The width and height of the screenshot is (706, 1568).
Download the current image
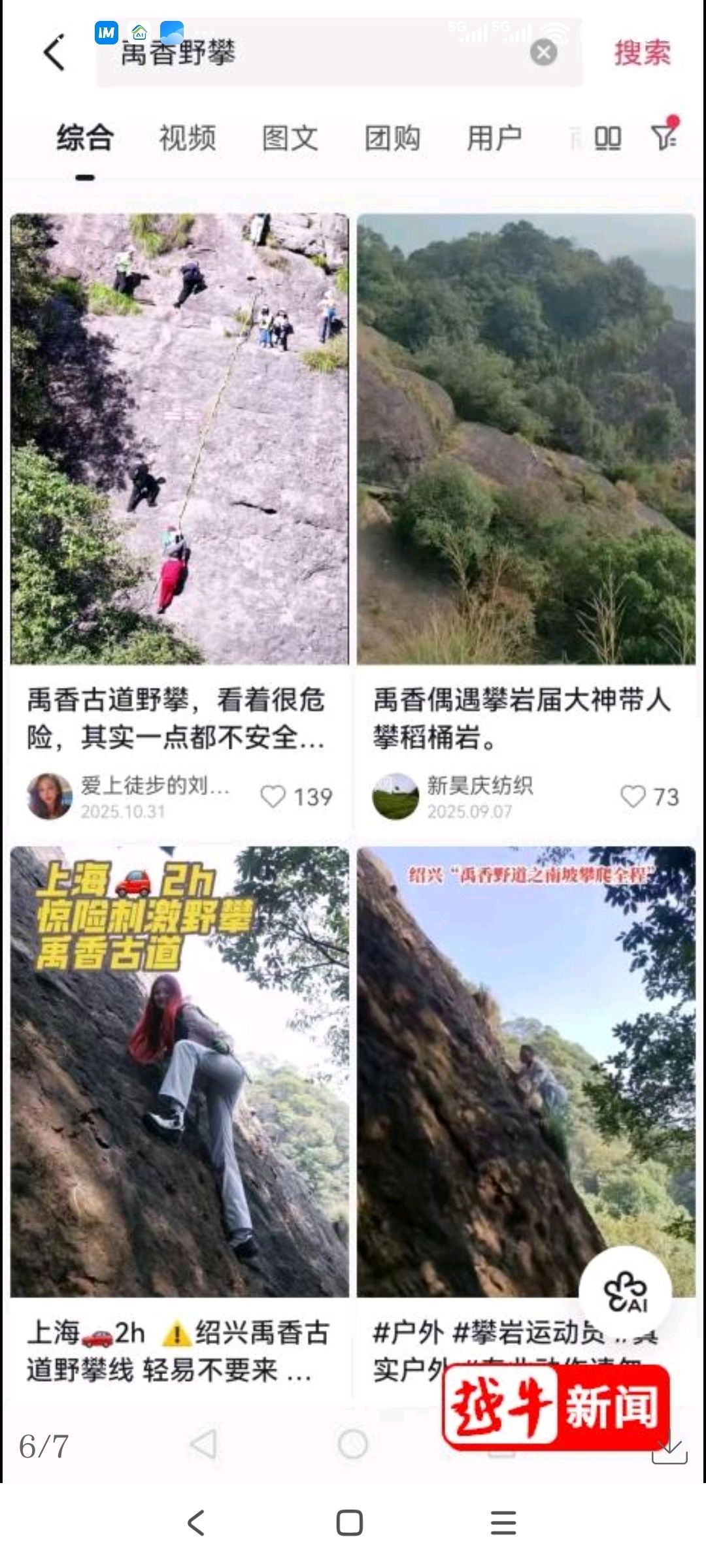point(669,1448)
